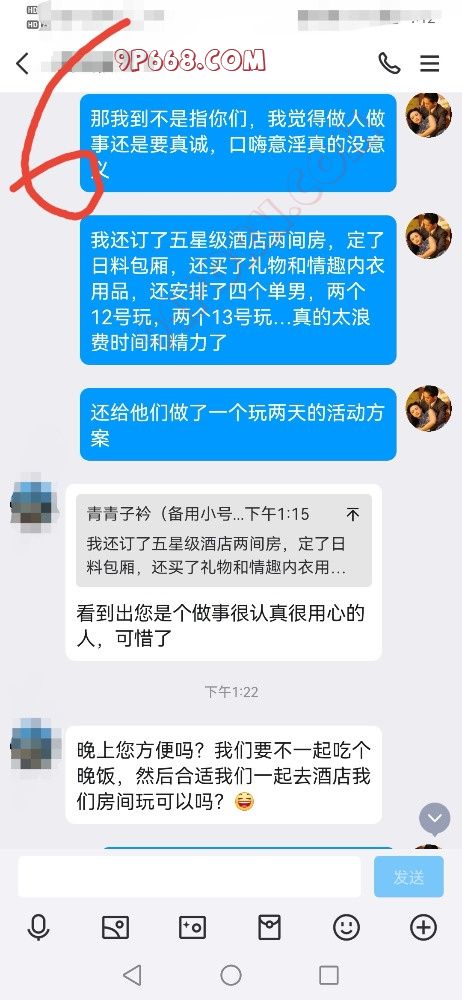Go back from this chat
This screenshot has width=462, height=1000.
[x=22, y=64]
